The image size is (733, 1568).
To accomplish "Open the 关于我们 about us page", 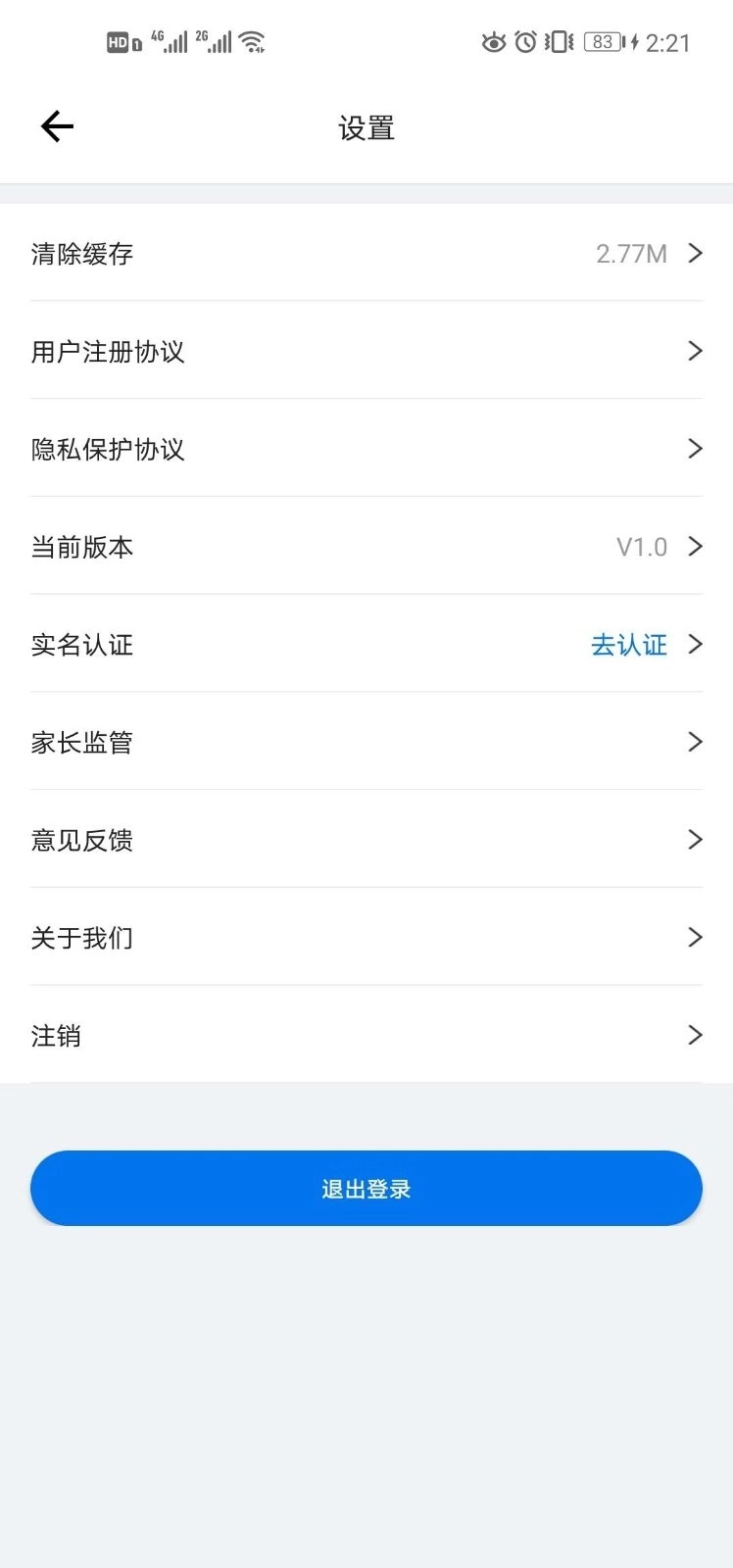I will point(366,938).
